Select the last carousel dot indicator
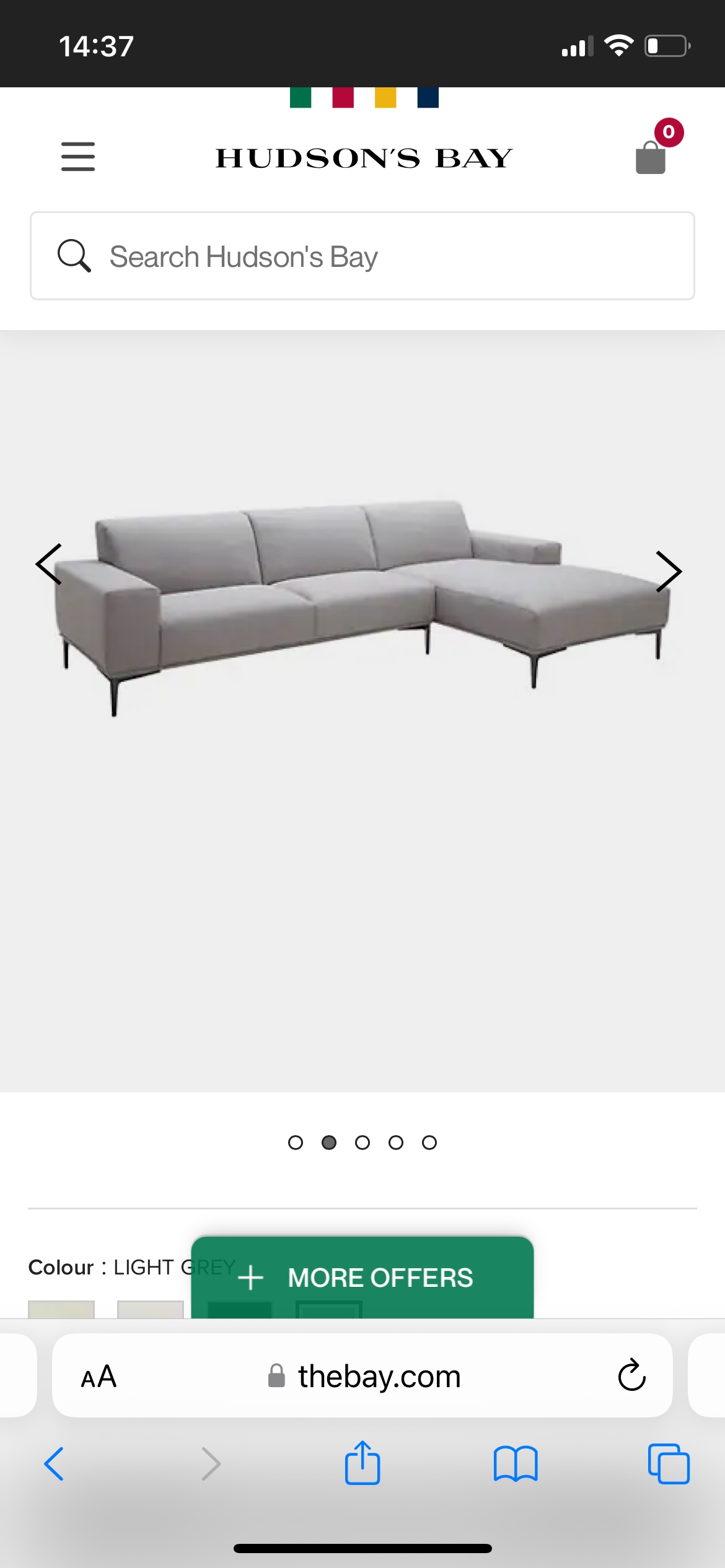Viewport: 725px width, 1568px height. point(429,1143)
